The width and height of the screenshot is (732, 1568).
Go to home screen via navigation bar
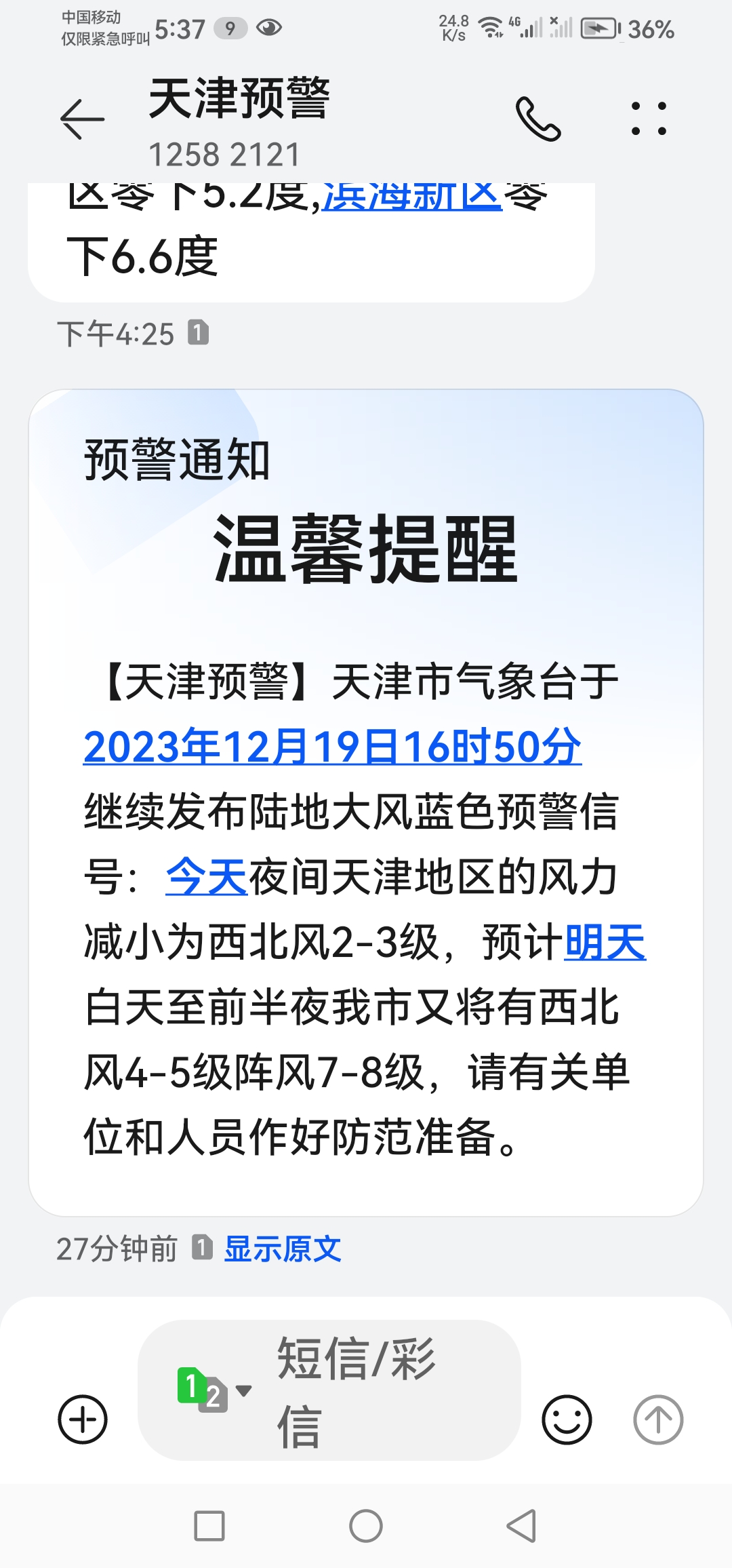click(366, 1526)
